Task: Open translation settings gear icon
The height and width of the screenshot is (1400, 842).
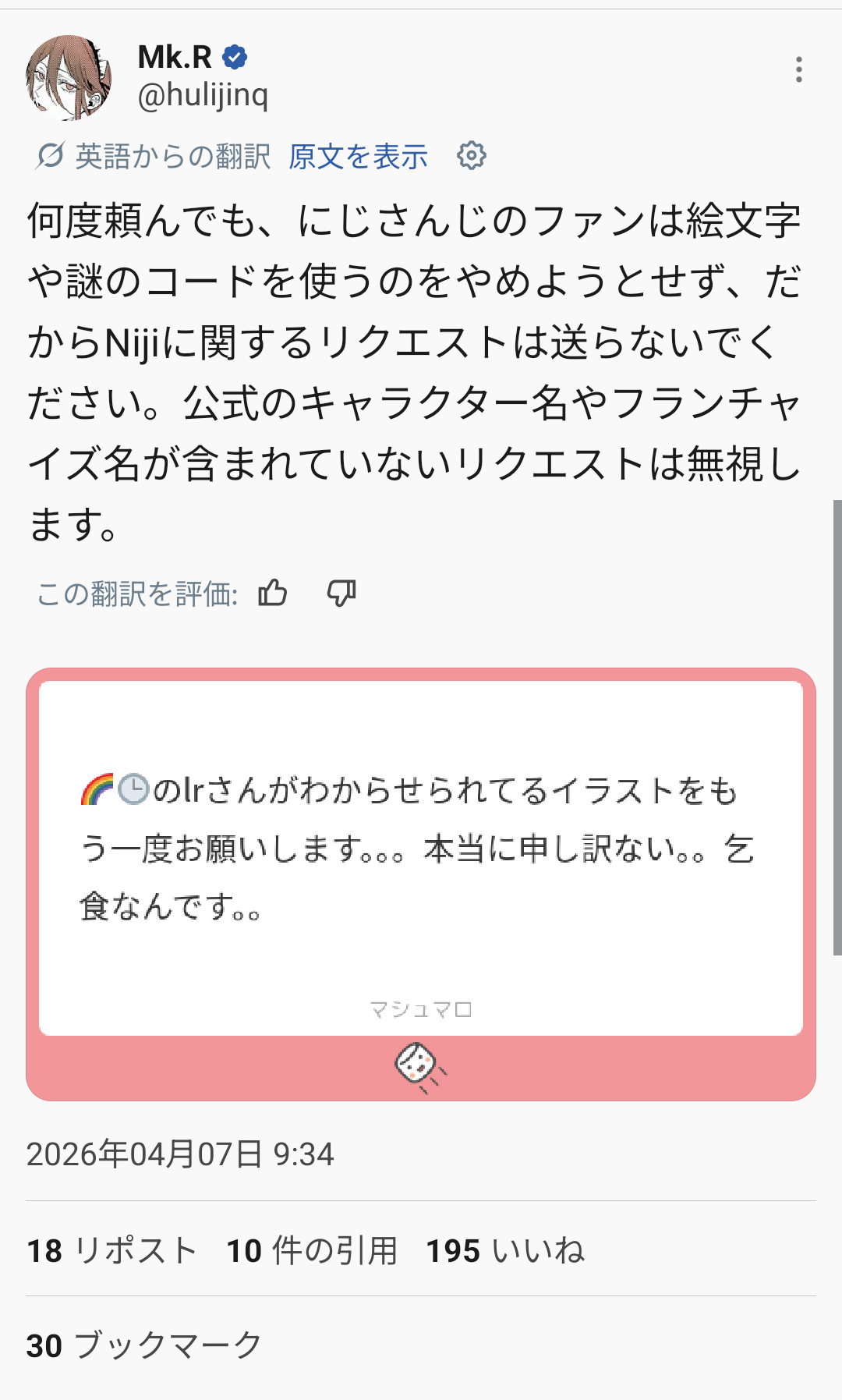Action: 472,156
